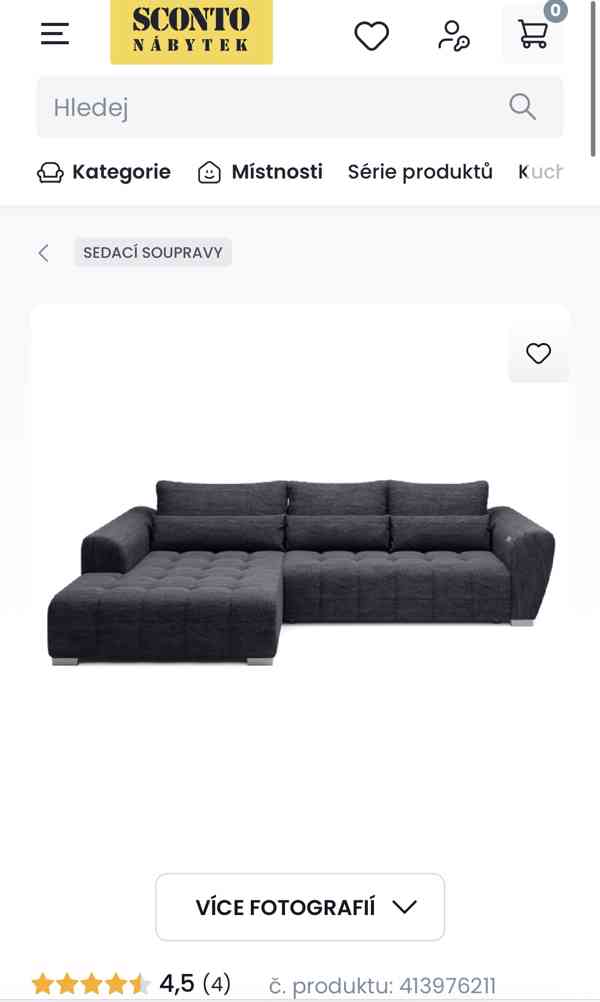Browse by Místnosti
600x1002 pixels.
click(260, 172)
